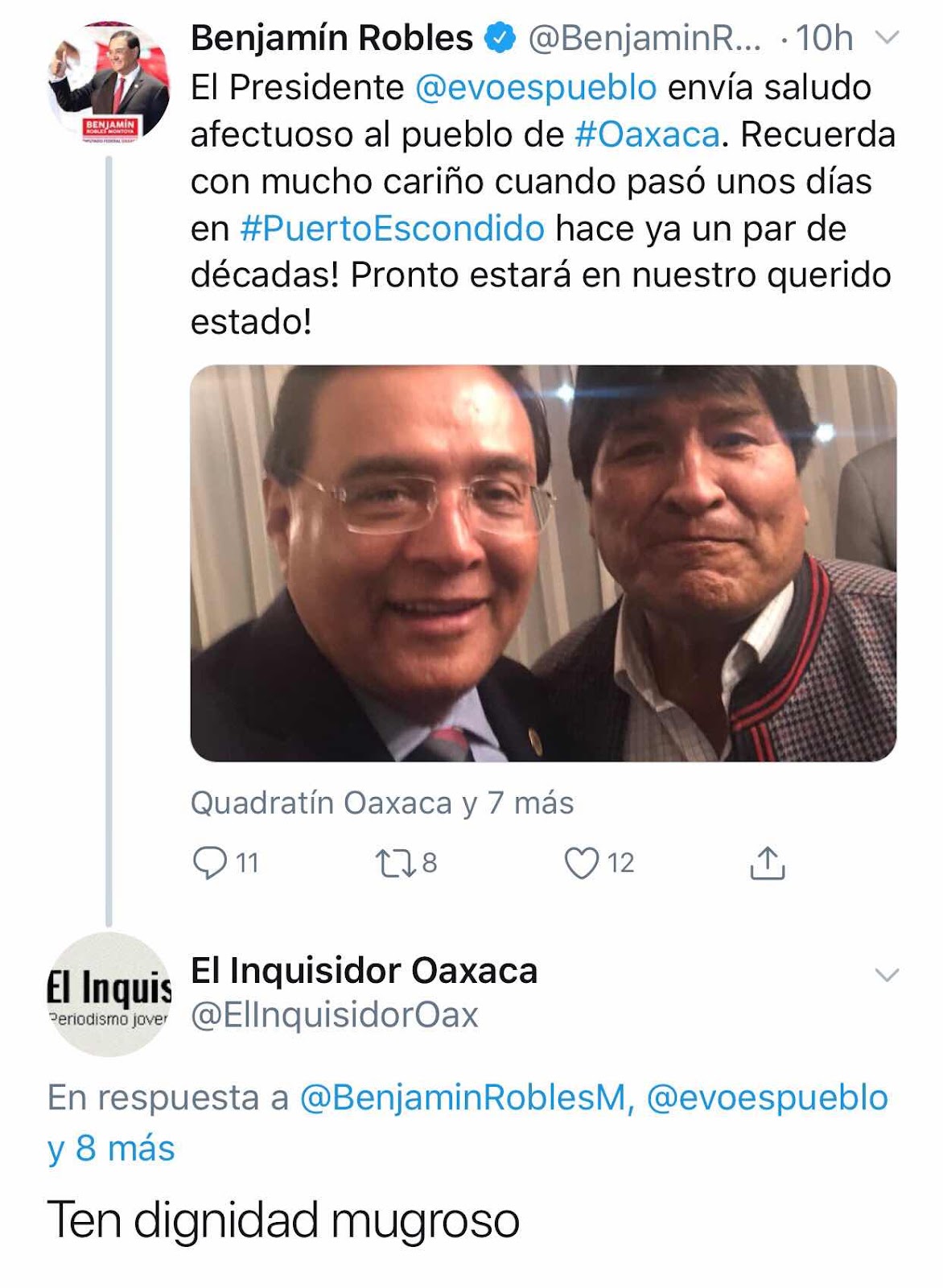Retweet Benjamín Robles' tweet
943x1288 pixels.
(406, 863)
